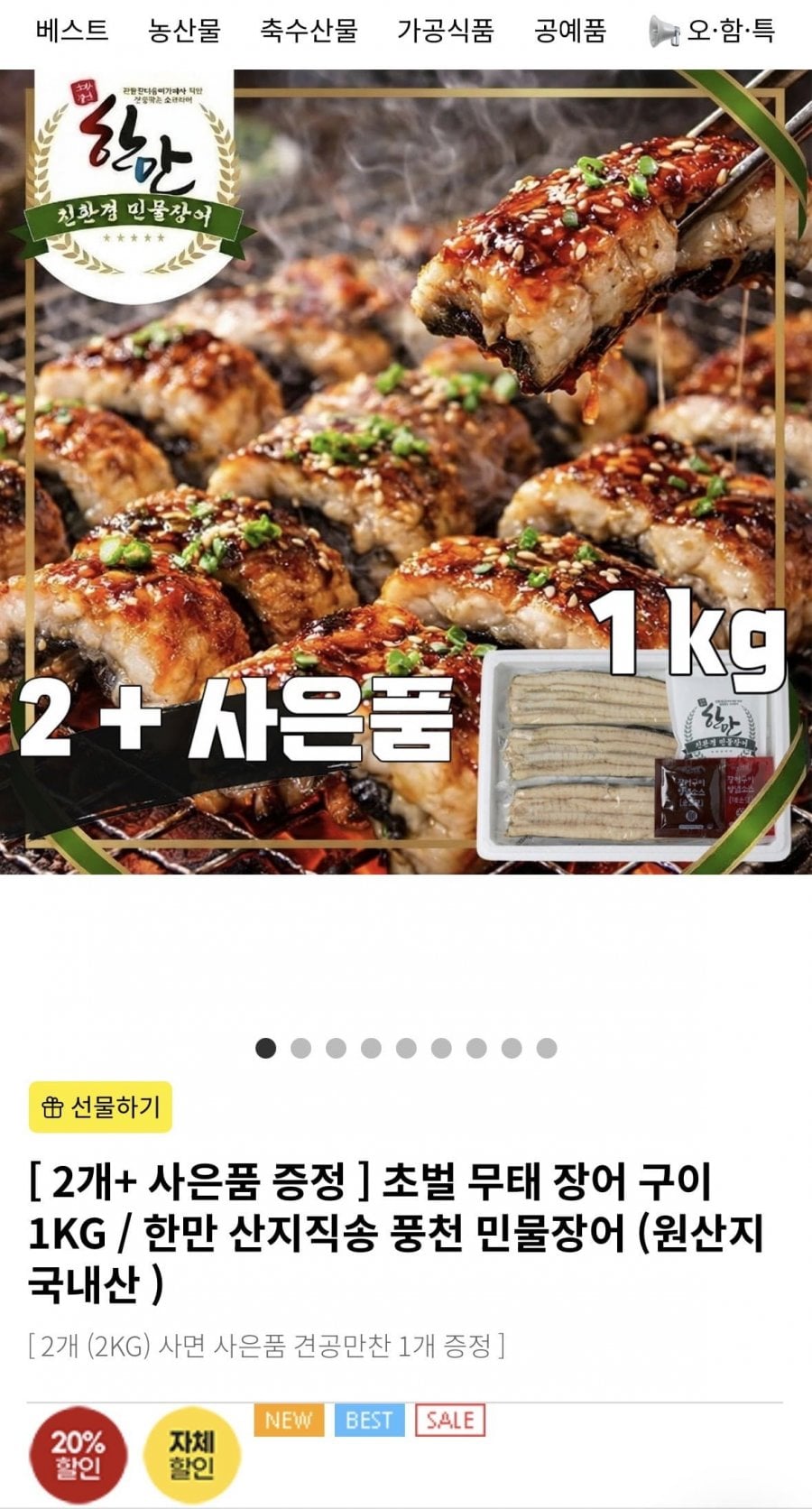This screenshot has width=812, height=1509.
Task: Select the 축수산물 tab
Action: coord(309,31)
